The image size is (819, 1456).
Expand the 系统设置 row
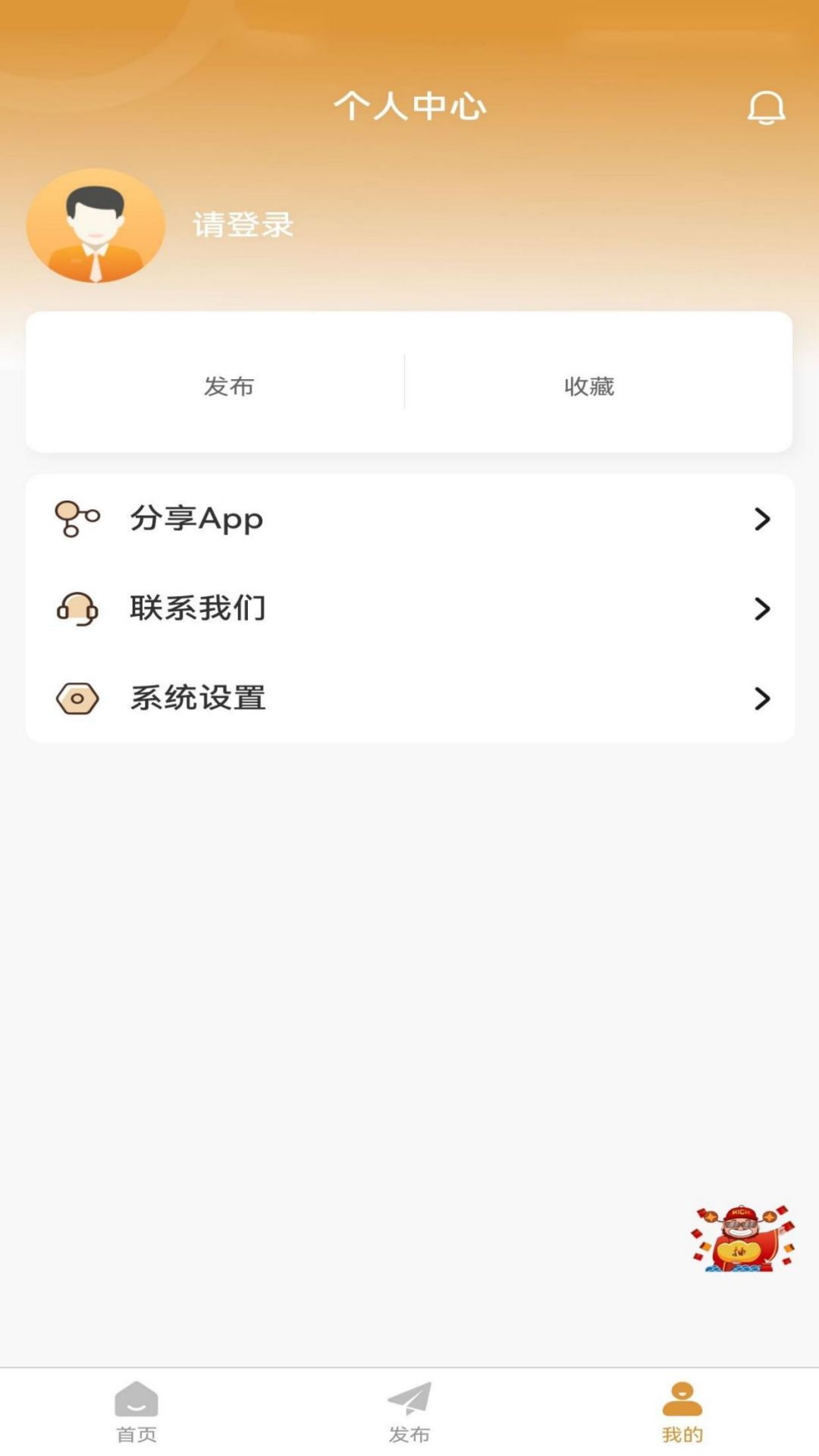[x=761, y=699]
